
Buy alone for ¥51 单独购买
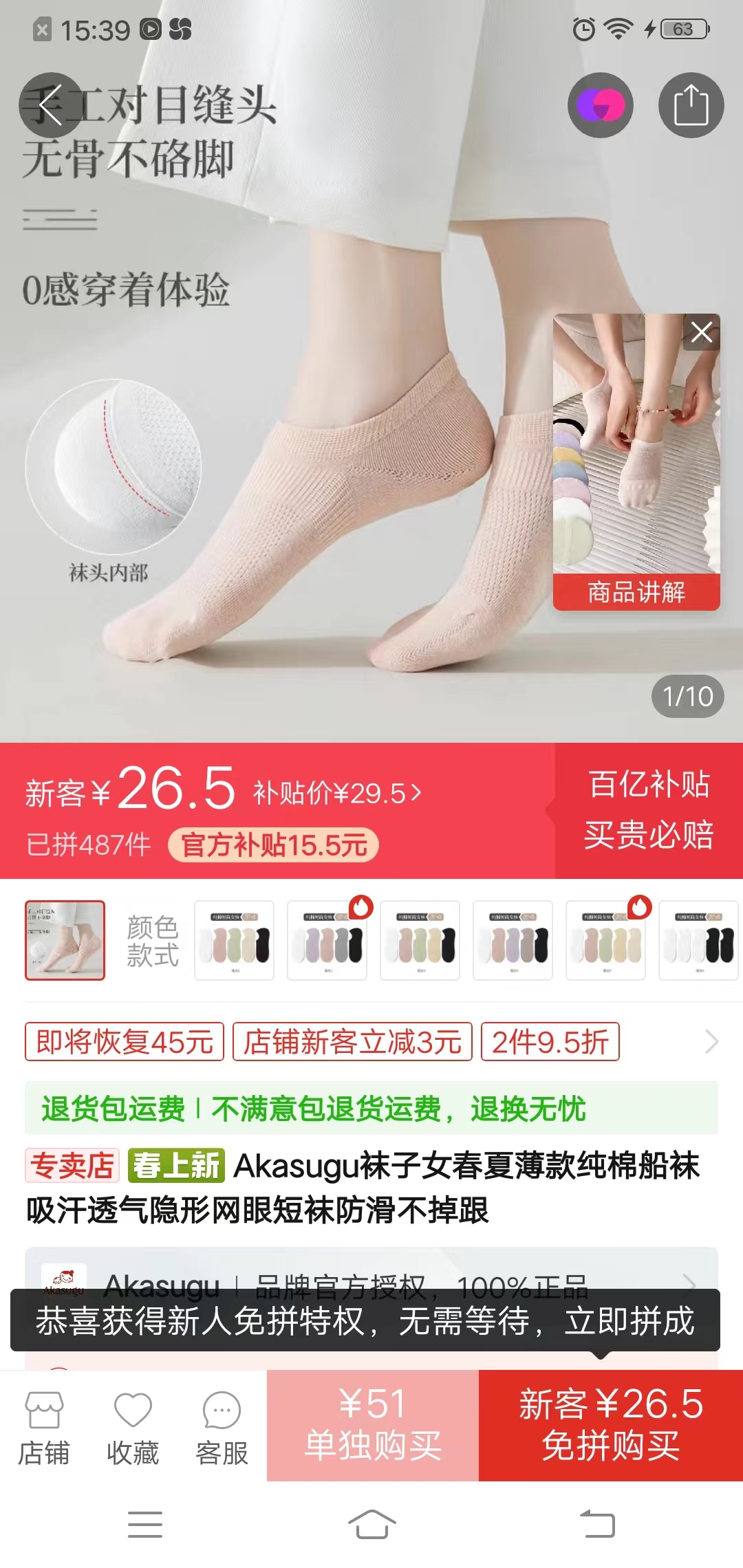(x=373, y=1425)
